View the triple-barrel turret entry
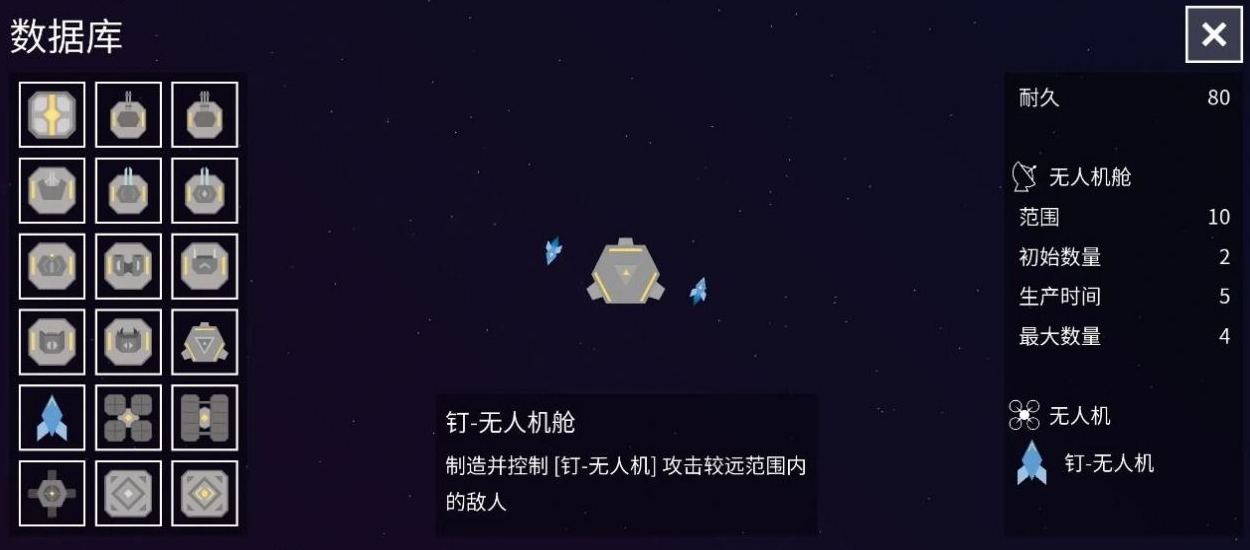The width and height of the screenshot is (1250, 550). pos(204,115)
